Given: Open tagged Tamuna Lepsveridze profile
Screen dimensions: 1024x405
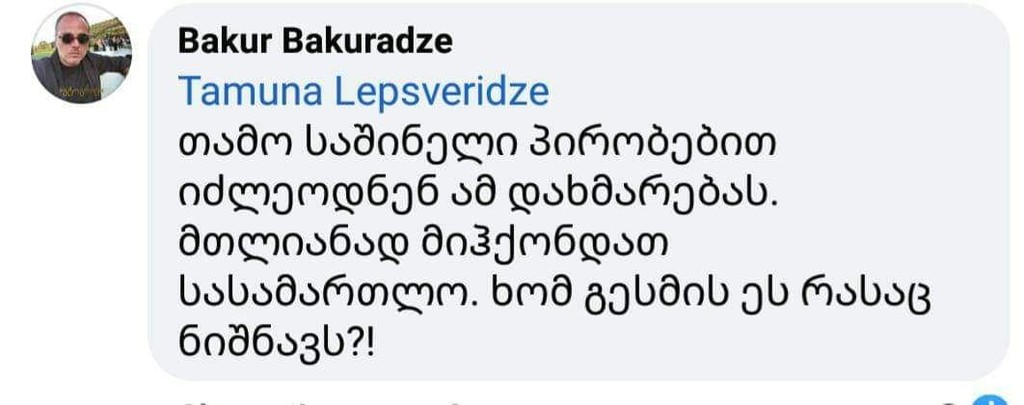Looking at the screenshot, I should click(x=364, y=92).
